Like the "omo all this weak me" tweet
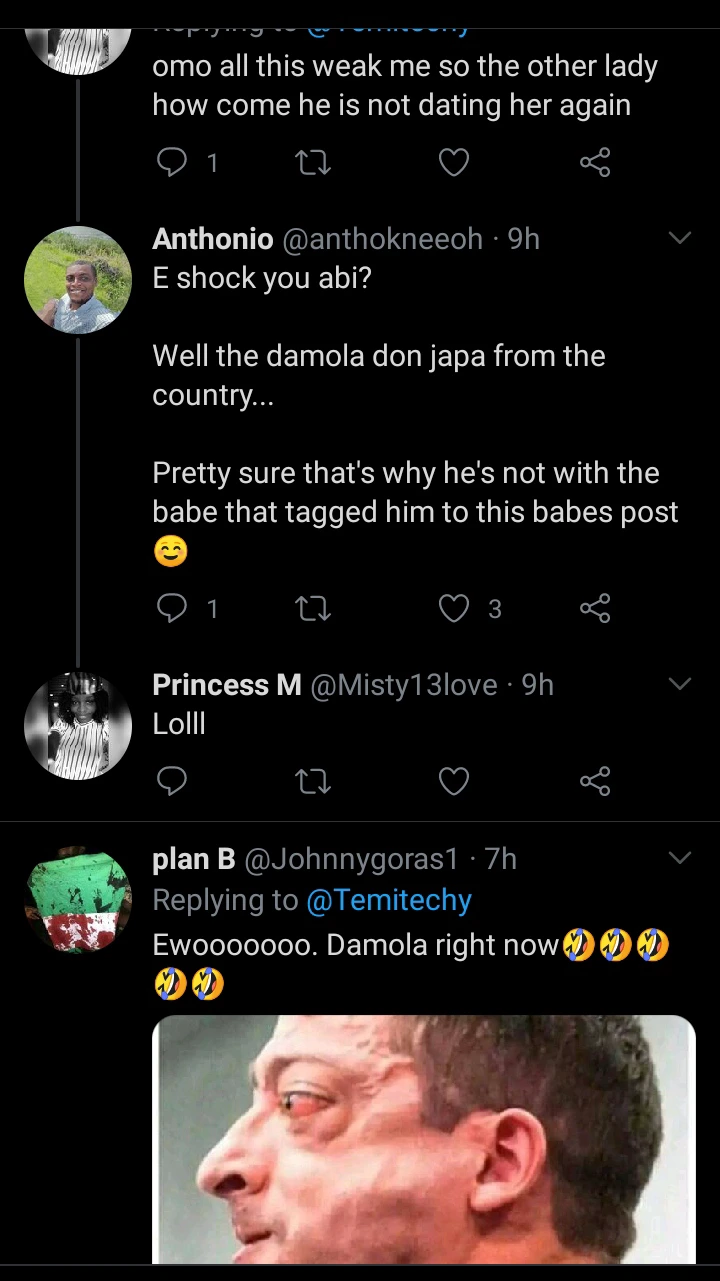The height and width of the screenshot is (1281, 720). (454, 162)
